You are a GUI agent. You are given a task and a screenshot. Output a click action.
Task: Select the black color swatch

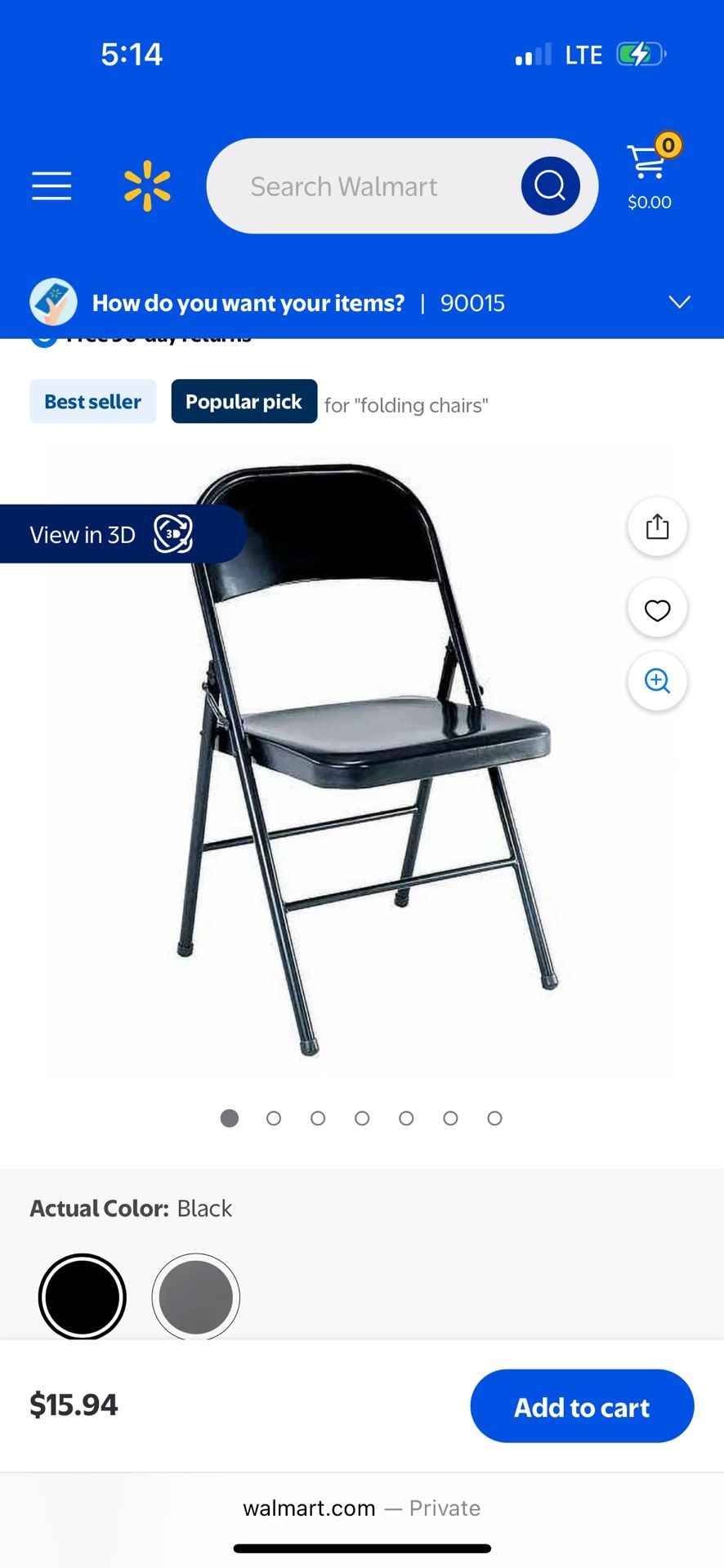click(83, 1296)
